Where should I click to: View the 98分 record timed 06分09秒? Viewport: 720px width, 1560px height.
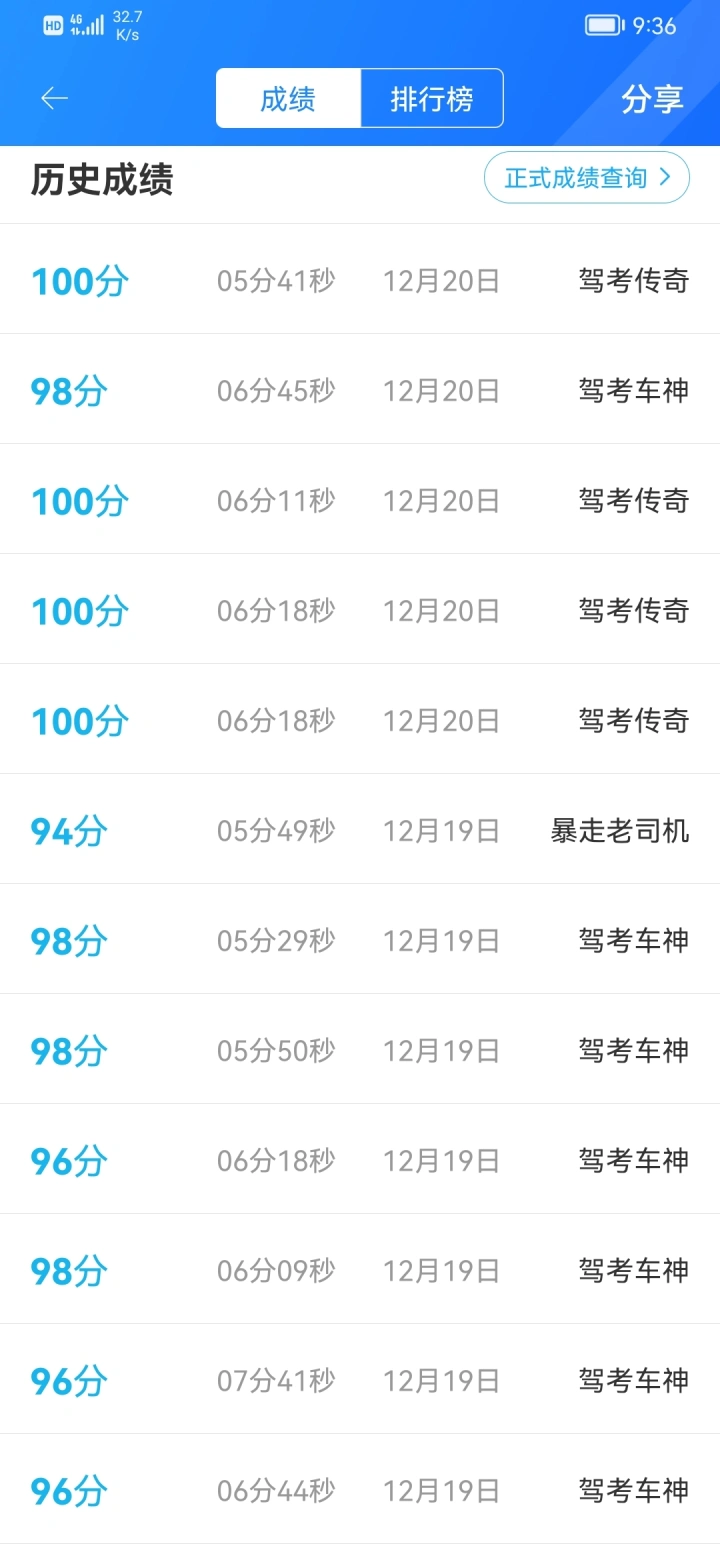point(360,1270)
